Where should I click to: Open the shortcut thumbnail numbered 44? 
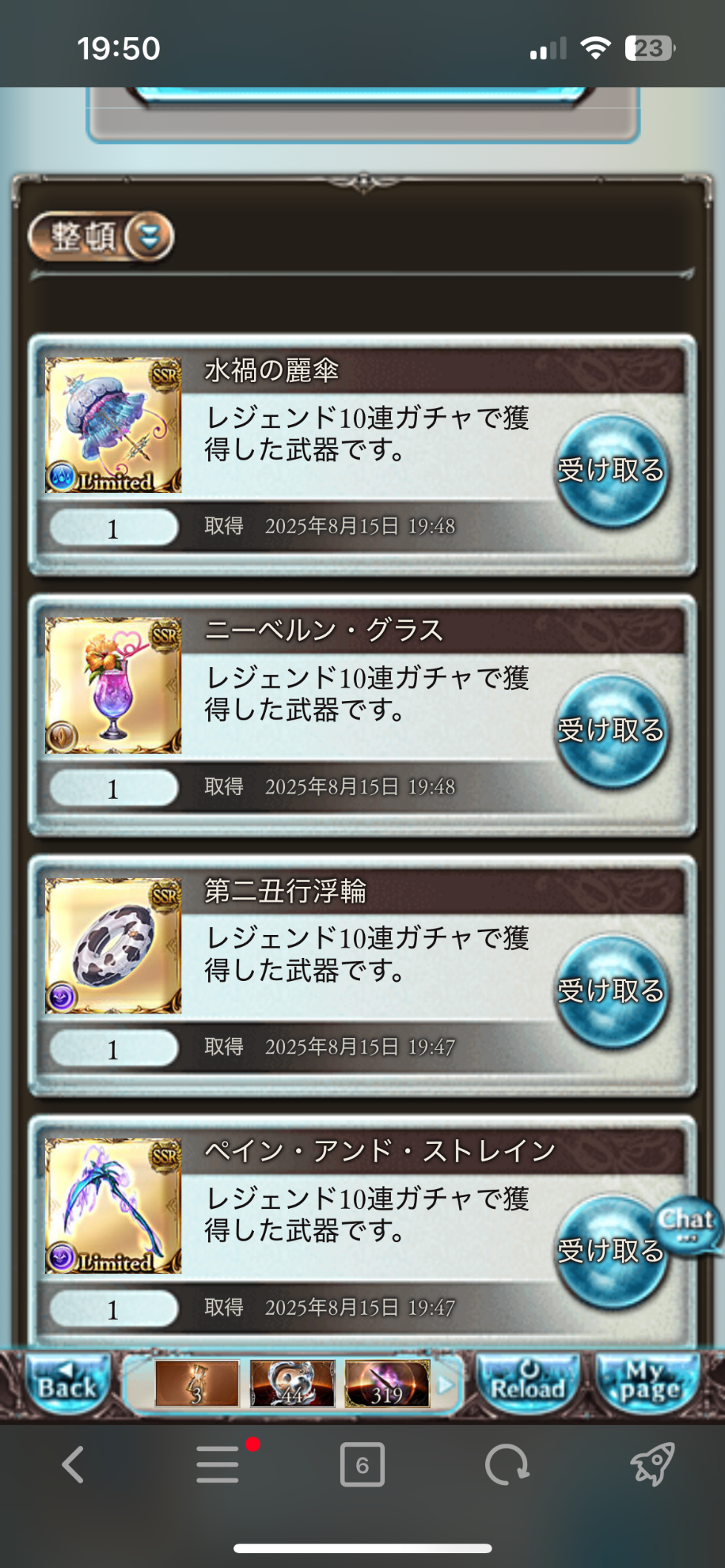click(293, 1383)
